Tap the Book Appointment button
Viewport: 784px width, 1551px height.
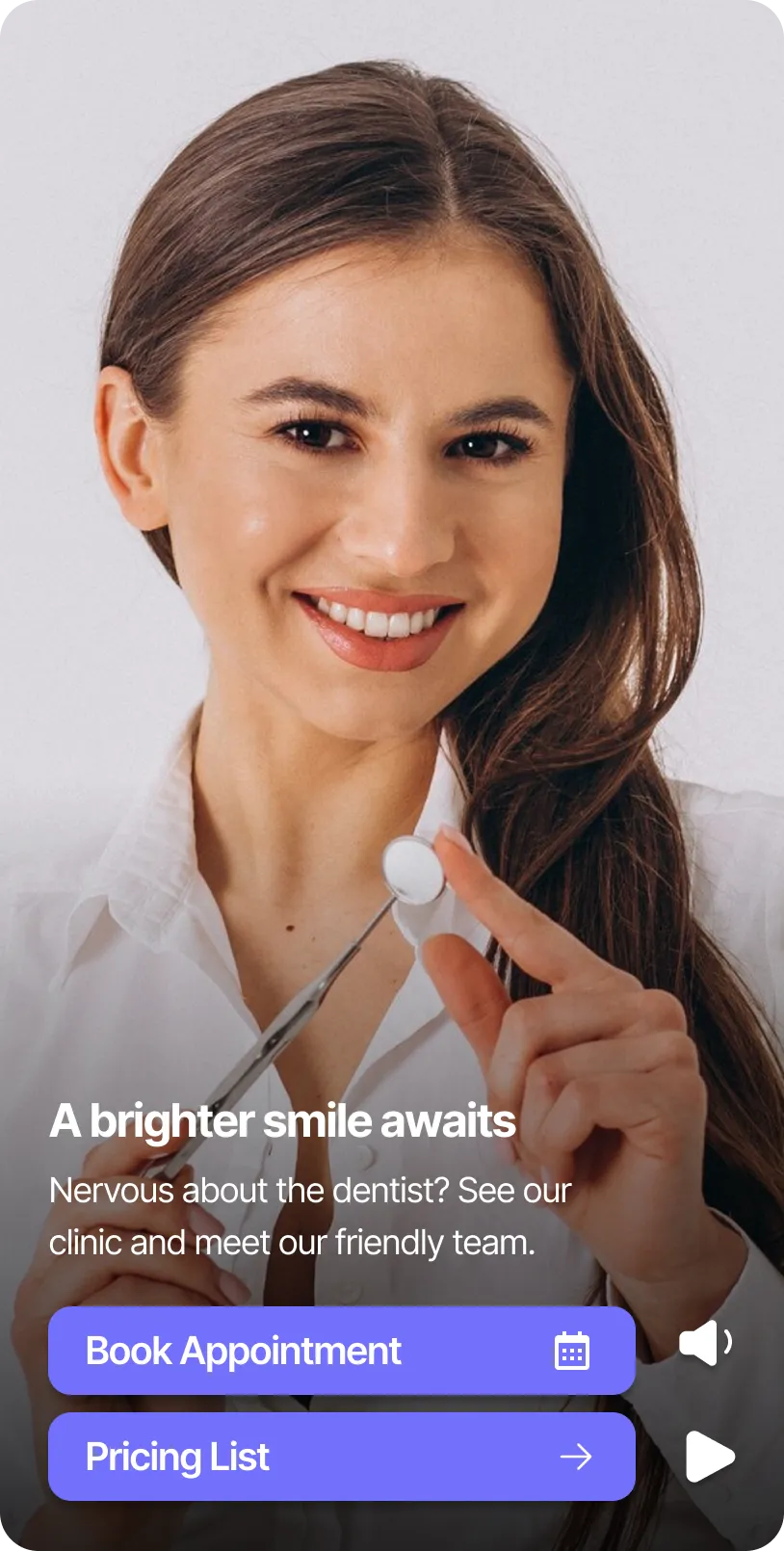click(341, 1351)
